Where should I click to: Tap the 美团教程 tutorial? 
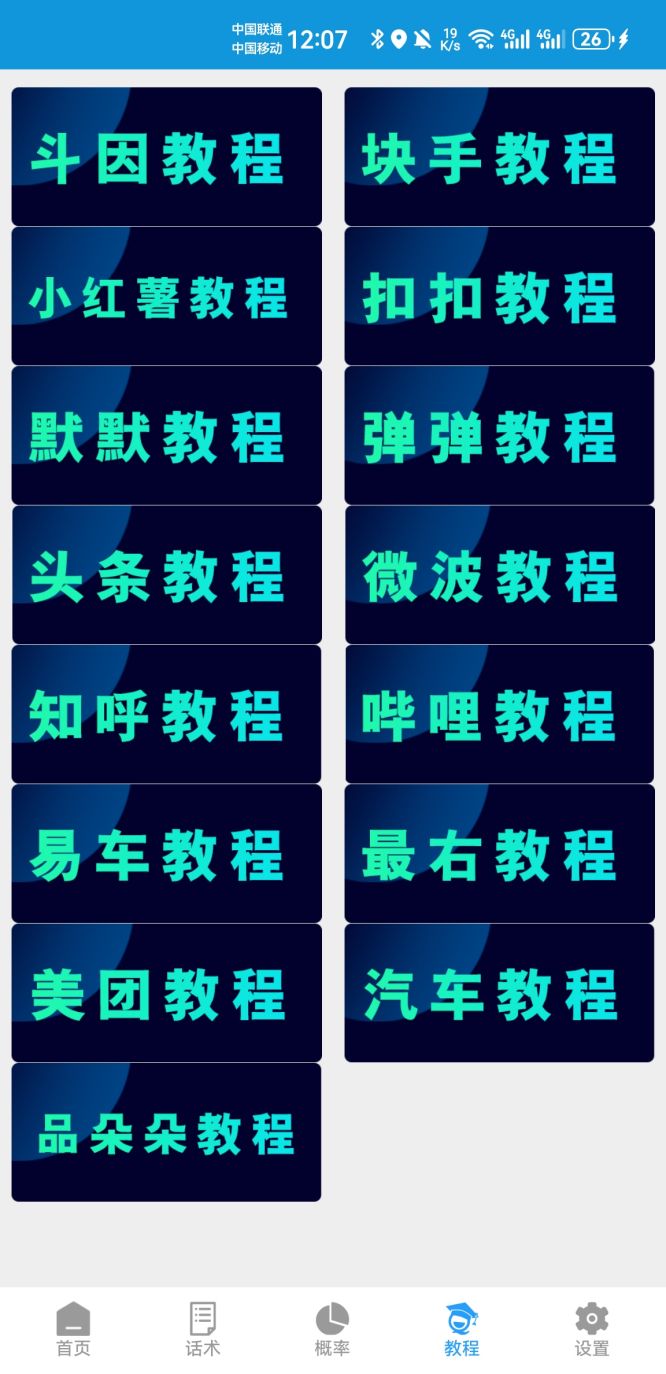166,993
